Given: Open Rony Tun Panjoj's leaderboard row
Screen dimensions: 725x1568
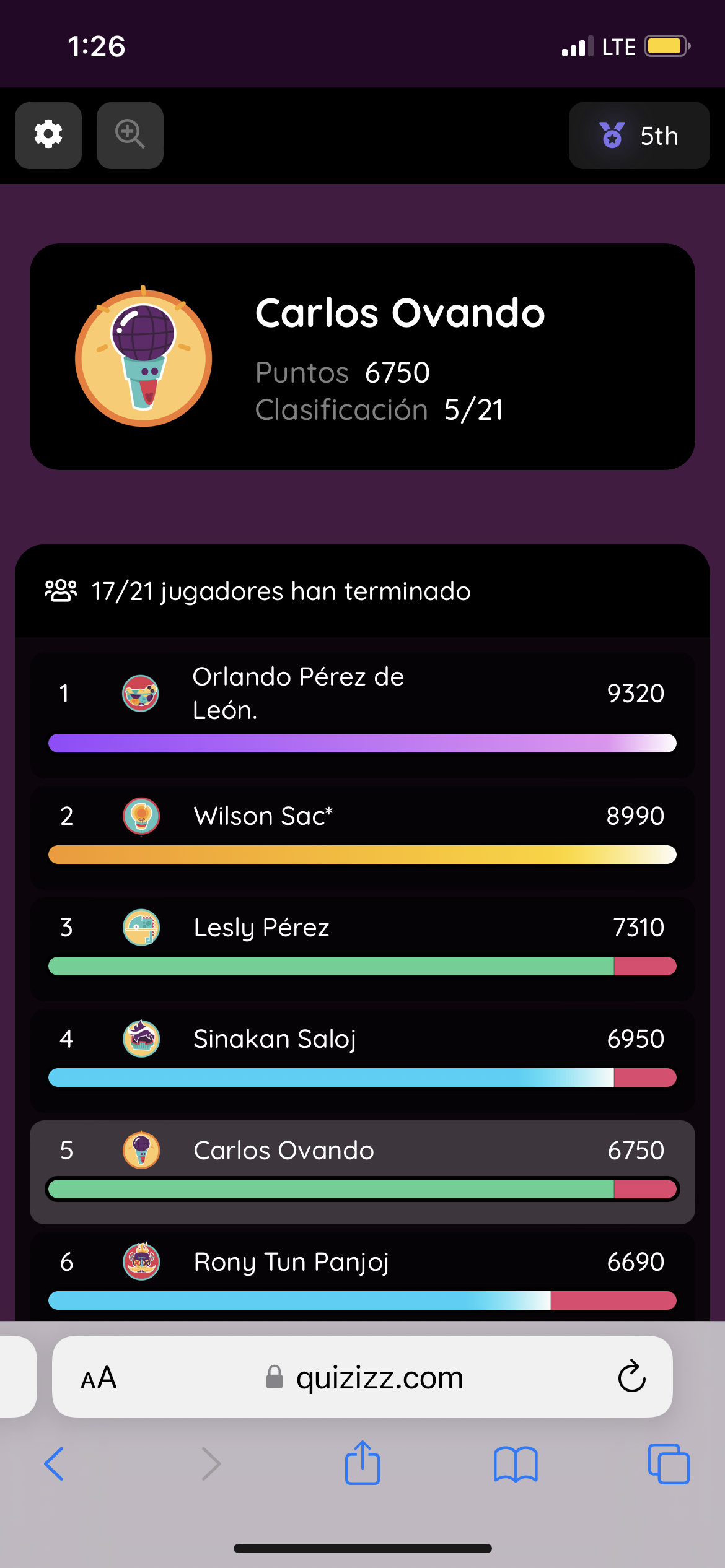Looking at the screenshot, I should [x=362, y=1277].
